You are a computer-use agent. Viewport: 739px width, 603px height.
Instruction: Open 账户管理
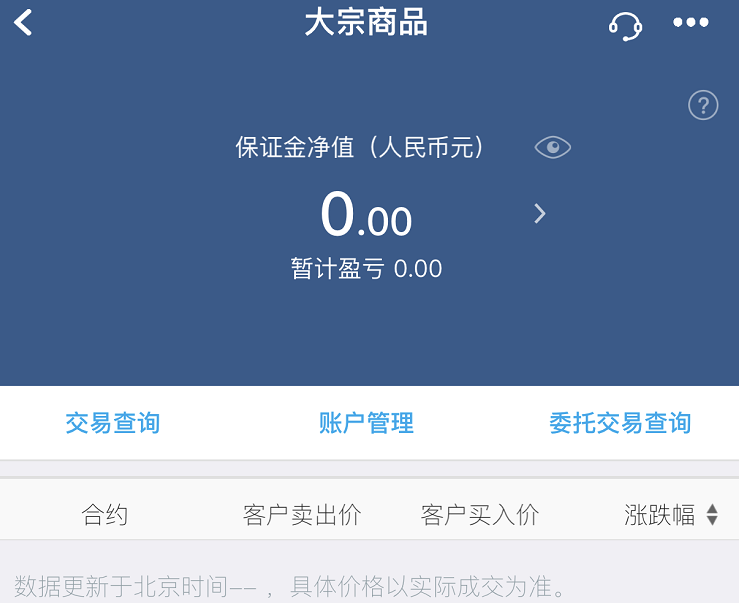[366, 423]
